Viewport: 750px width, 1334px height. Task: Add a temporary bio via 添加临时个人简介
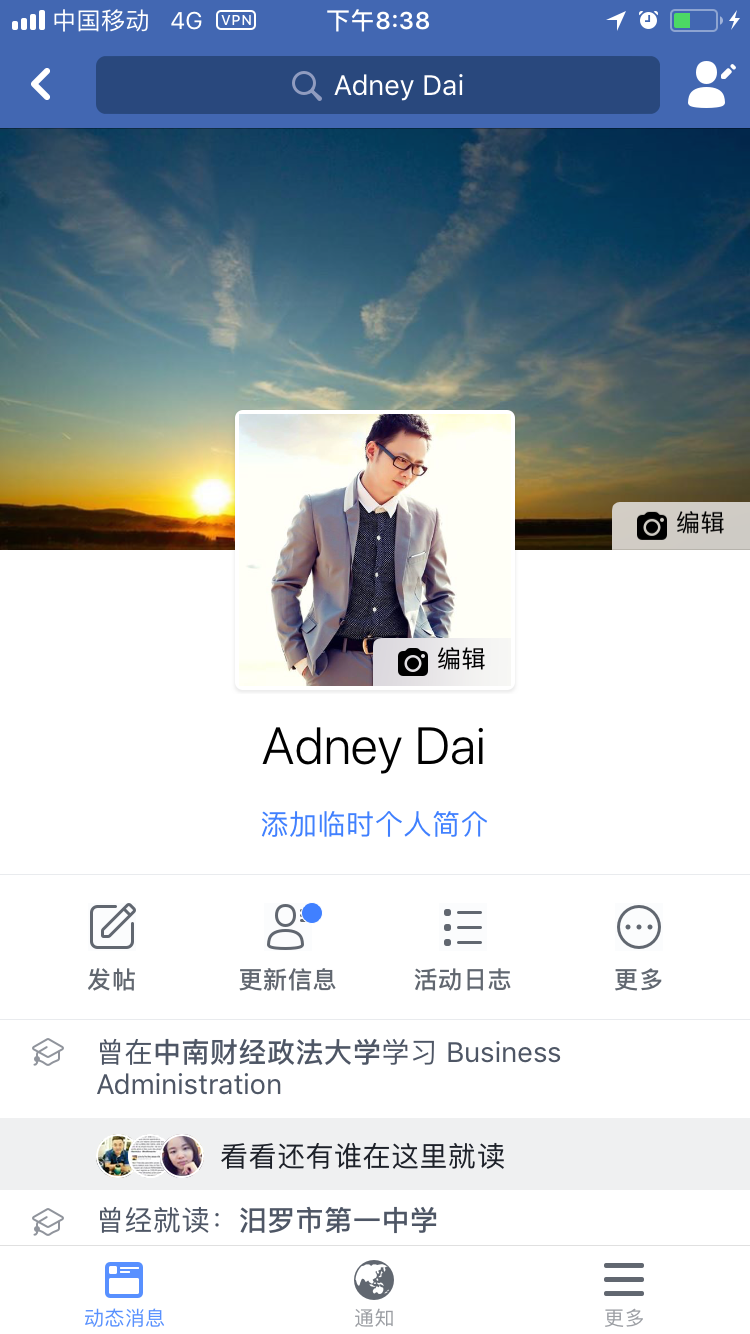tap(375, 824)
